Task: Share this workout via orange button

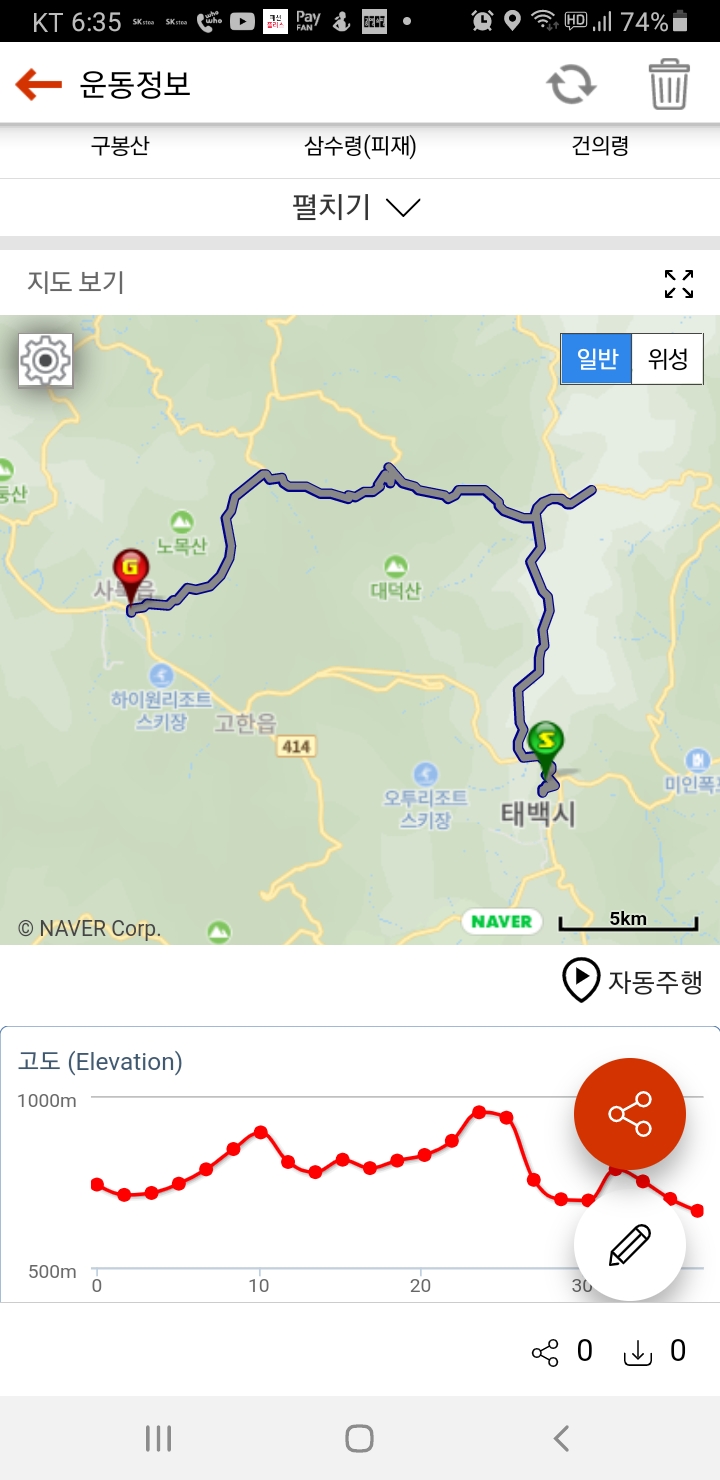Action: tap(630, 1114)
